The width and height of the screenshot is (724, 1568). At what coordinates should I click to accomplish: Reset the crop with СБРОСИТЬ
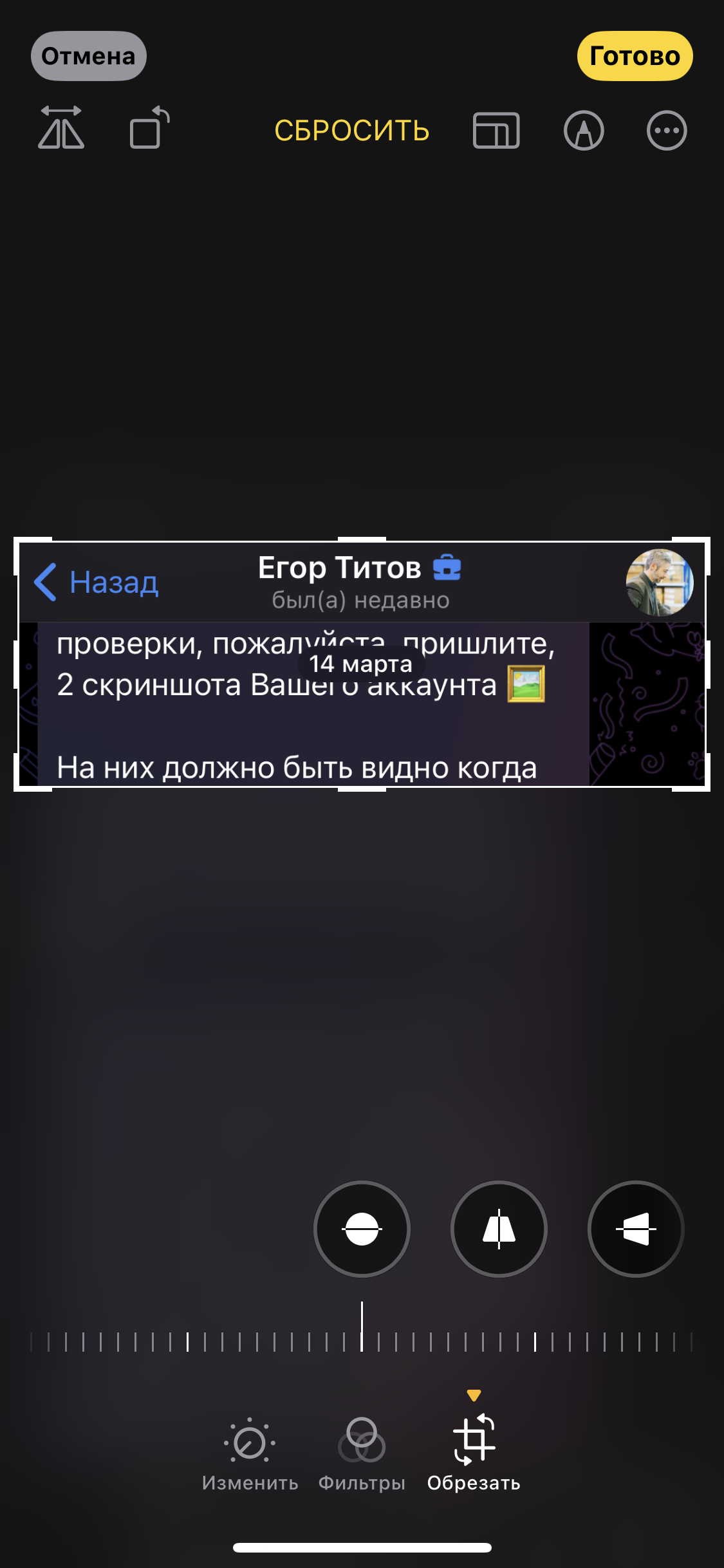pyautogui.click(x=351, y=131)
